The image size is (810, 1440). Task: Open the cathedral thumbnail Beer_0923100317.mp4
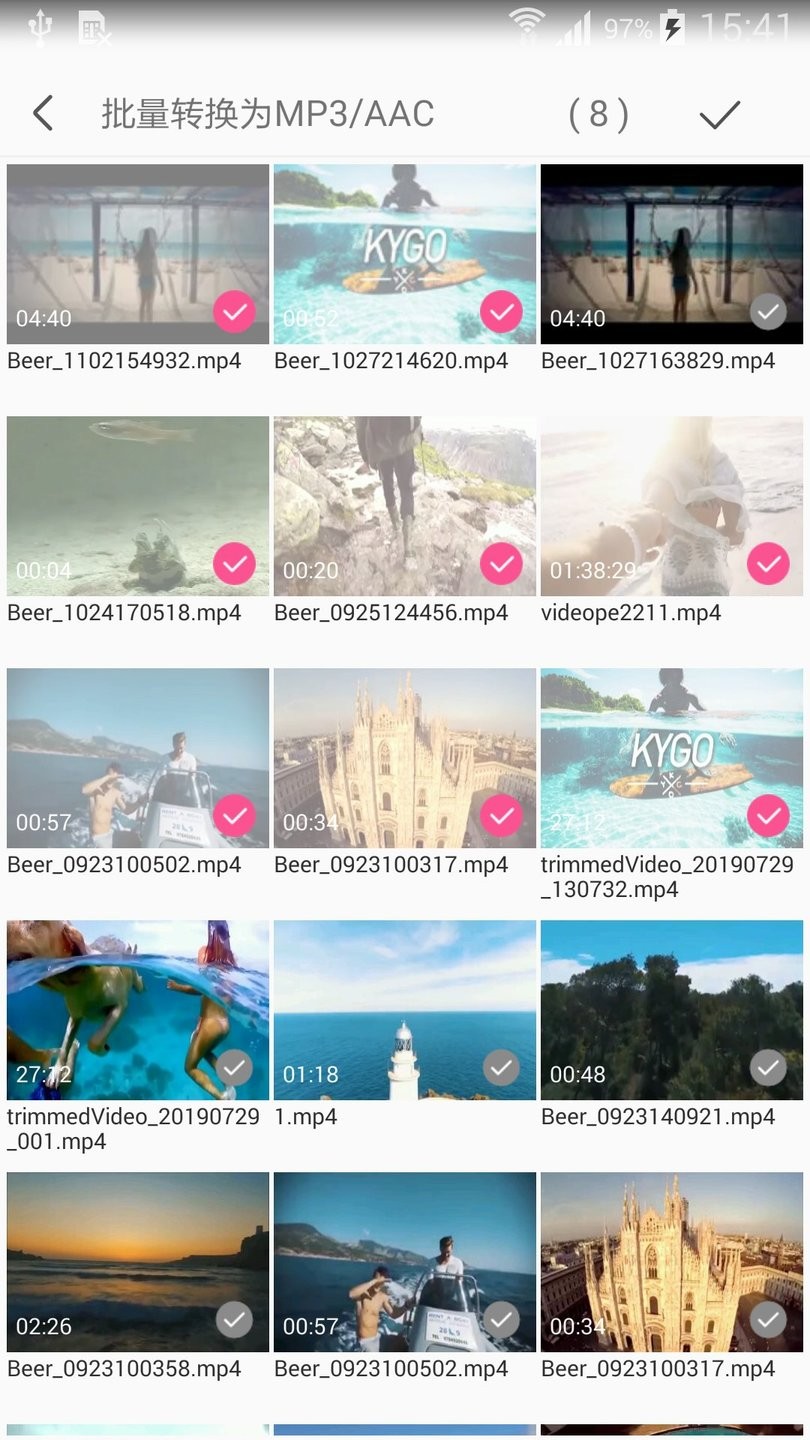click(404, 758)
